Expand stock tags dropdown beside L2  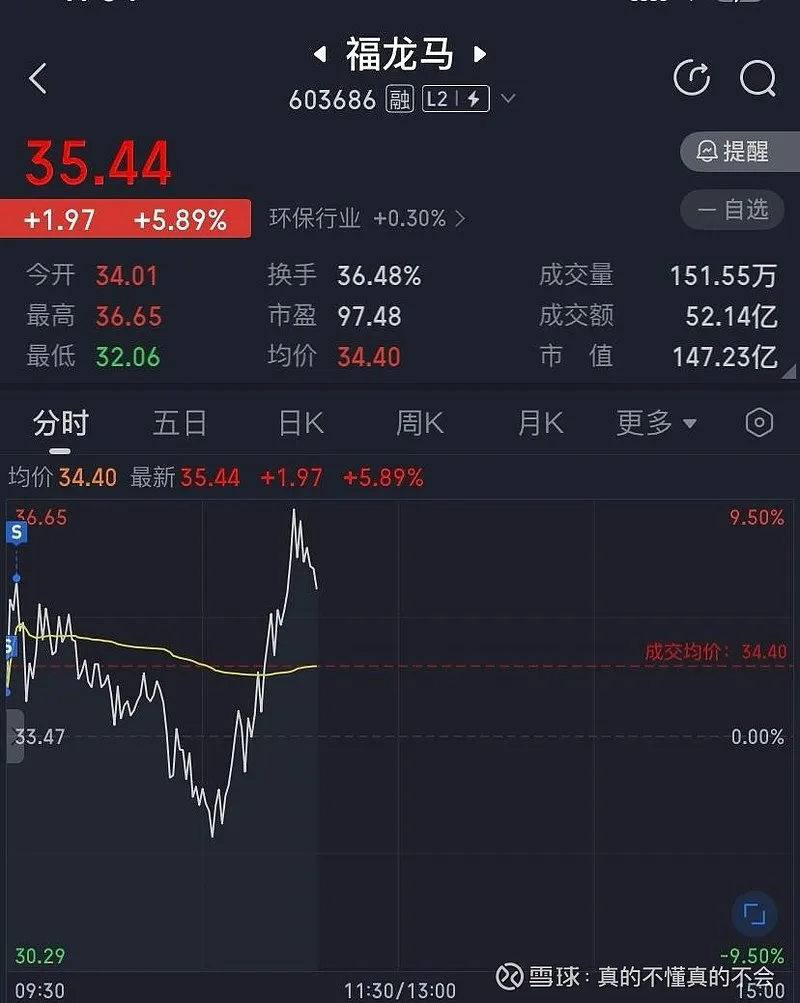click(x=508, y=99)
